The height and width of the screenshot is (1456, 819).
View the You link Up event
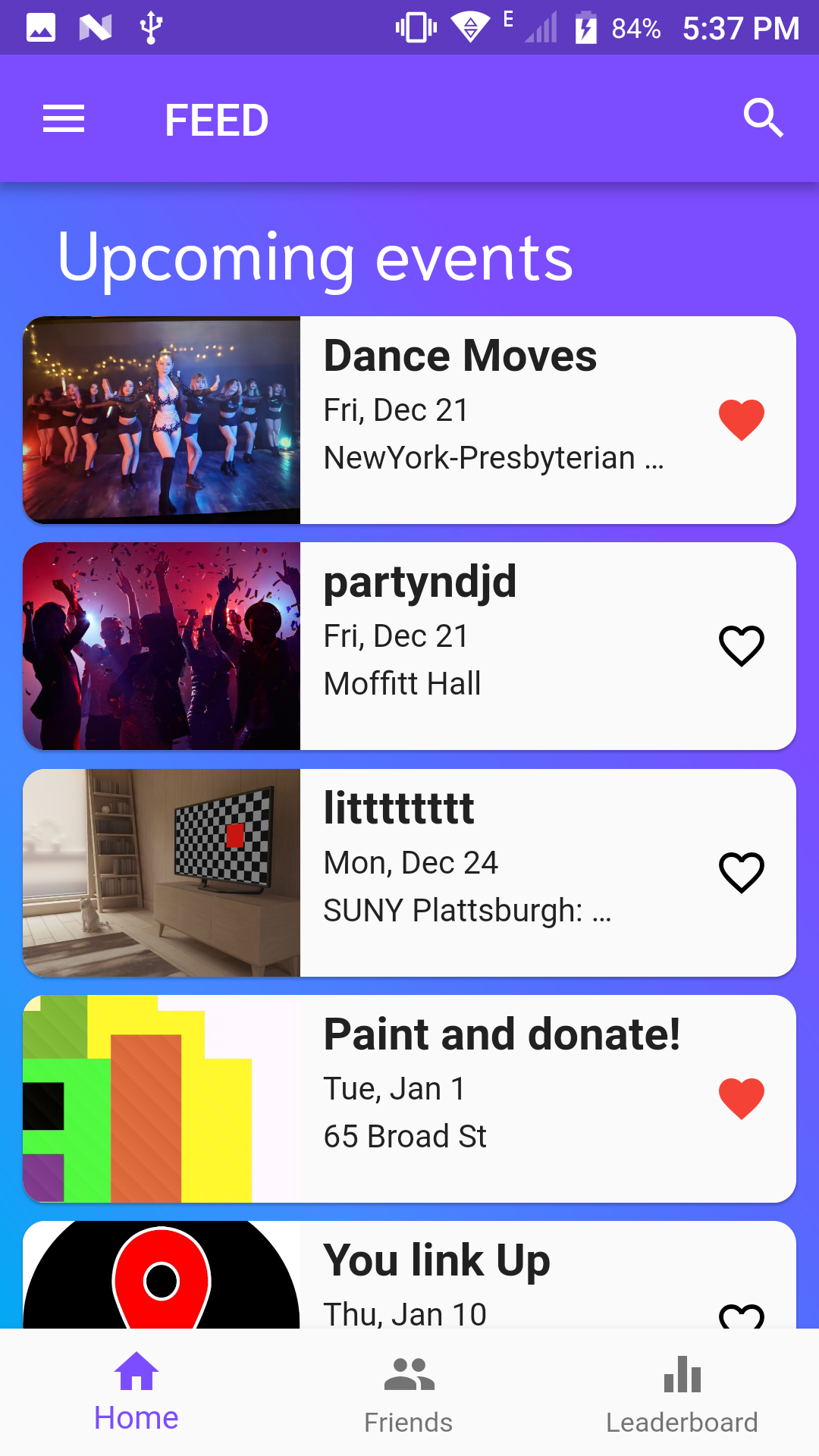pyautogui.click(x=485, y=1274)
